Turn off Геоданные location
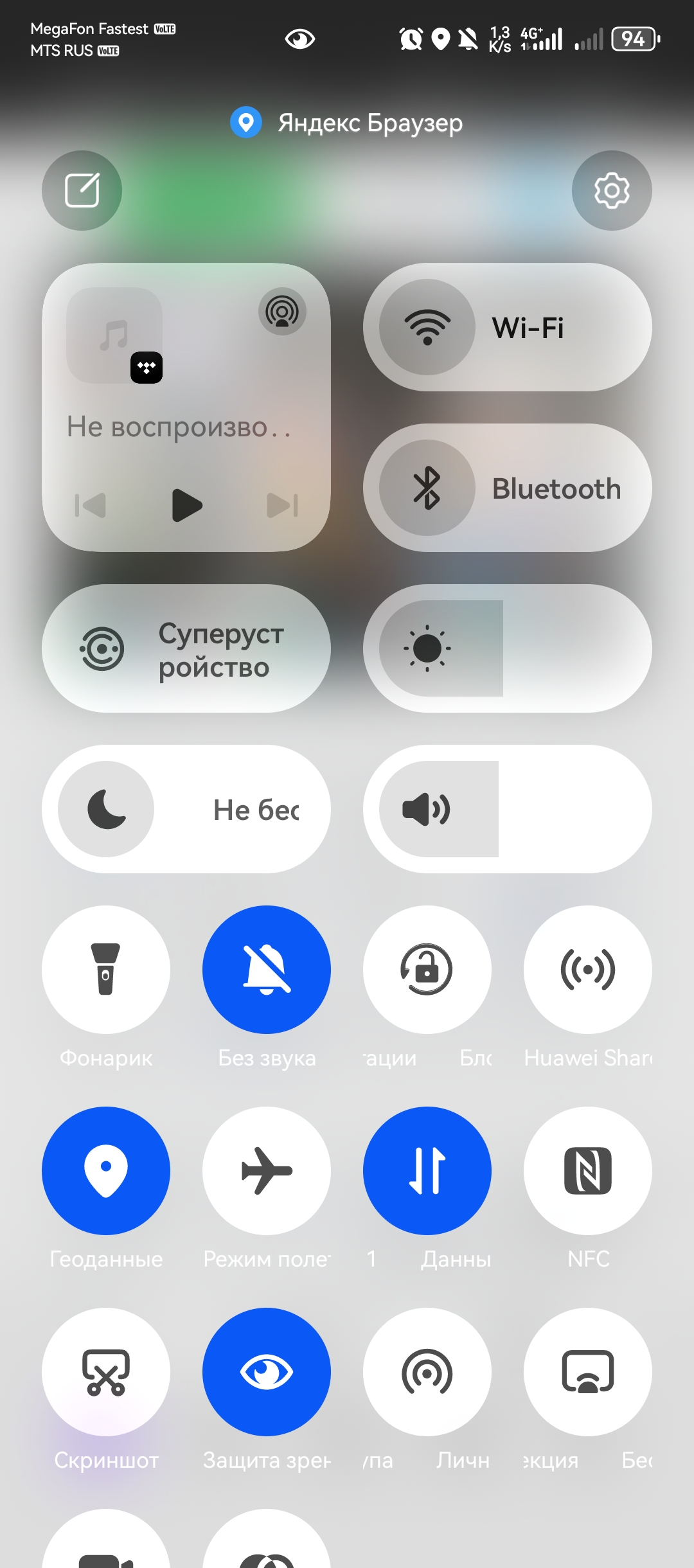This screenshot has height=1568, width=694. tap(106, 1170)
